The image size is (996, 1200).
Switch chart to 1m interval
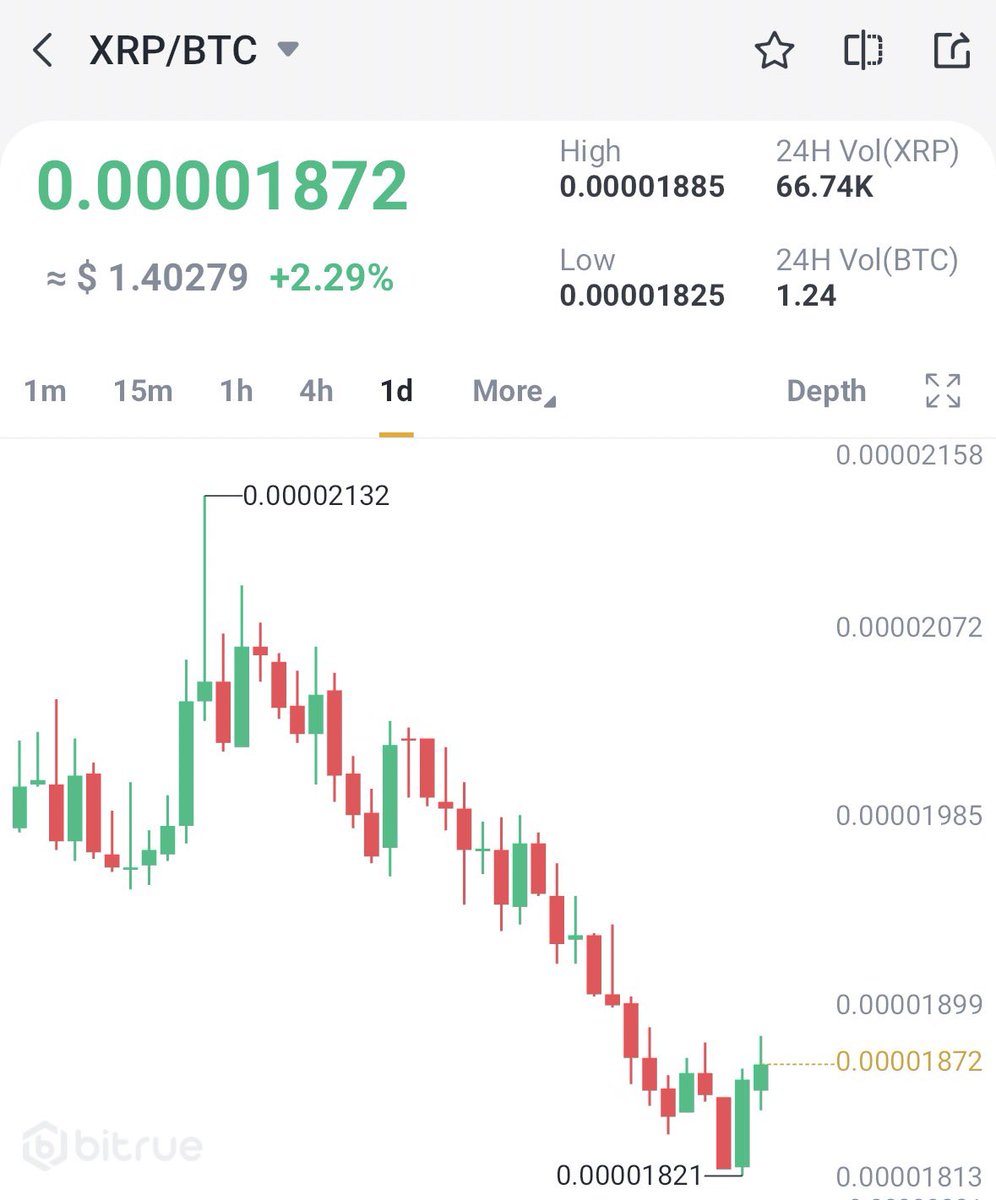[45, 391]
